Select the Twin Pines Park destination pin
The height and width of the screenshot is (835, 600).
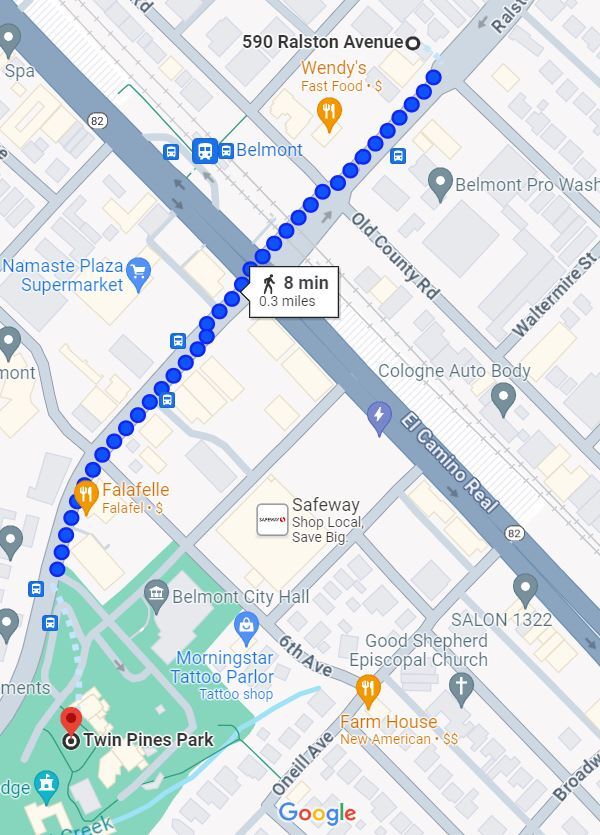[71, 721]
